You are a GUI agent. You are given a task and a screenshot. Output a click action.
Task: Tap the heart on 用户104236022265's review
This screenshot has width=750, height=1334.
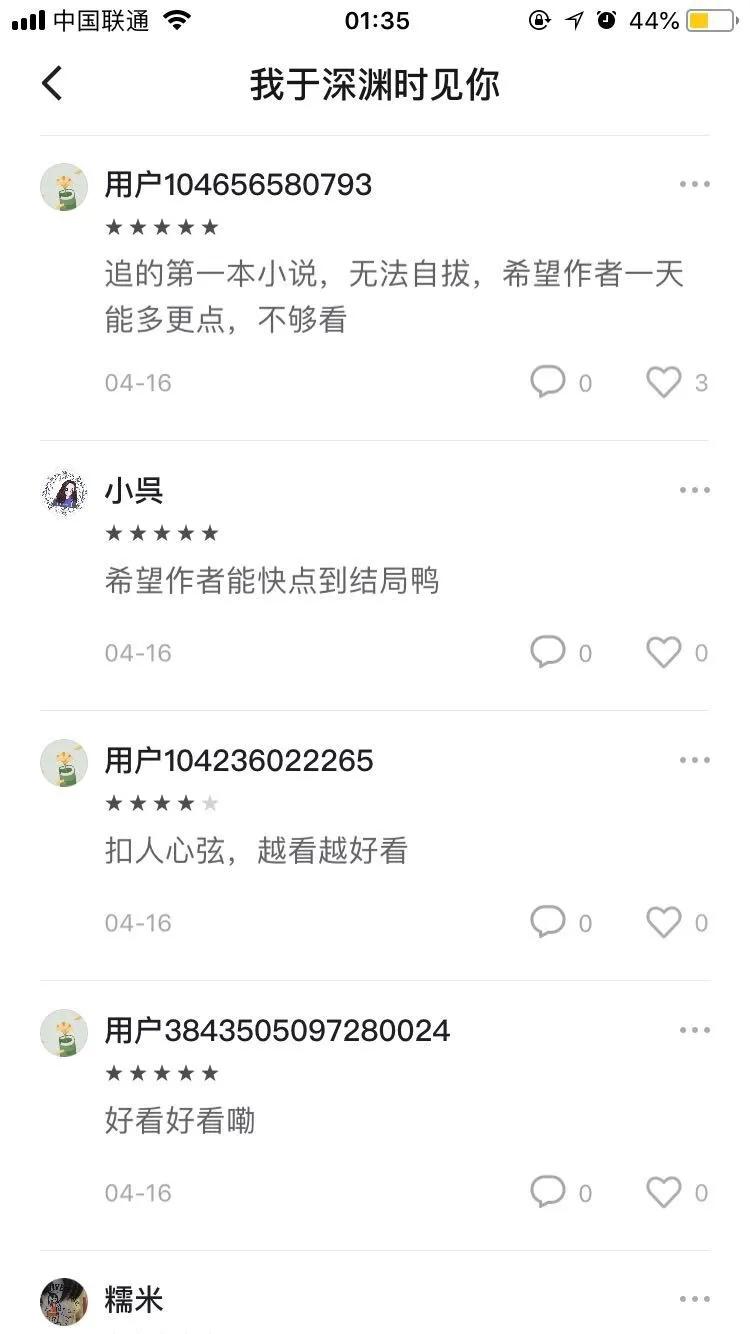663,922
